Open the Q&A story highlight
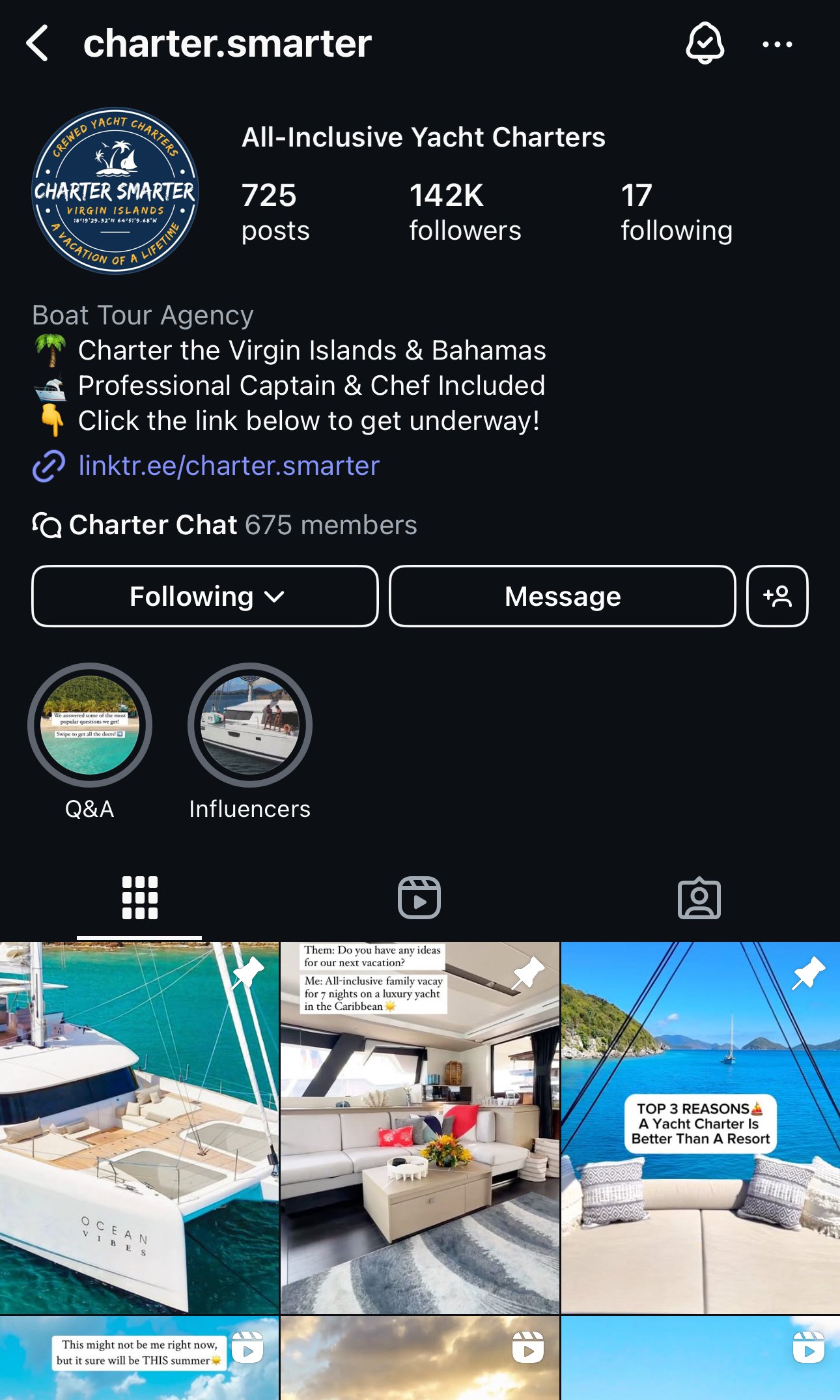This screenshot has width=840, height=1400. pyautogui.click(x=90, y=725)
